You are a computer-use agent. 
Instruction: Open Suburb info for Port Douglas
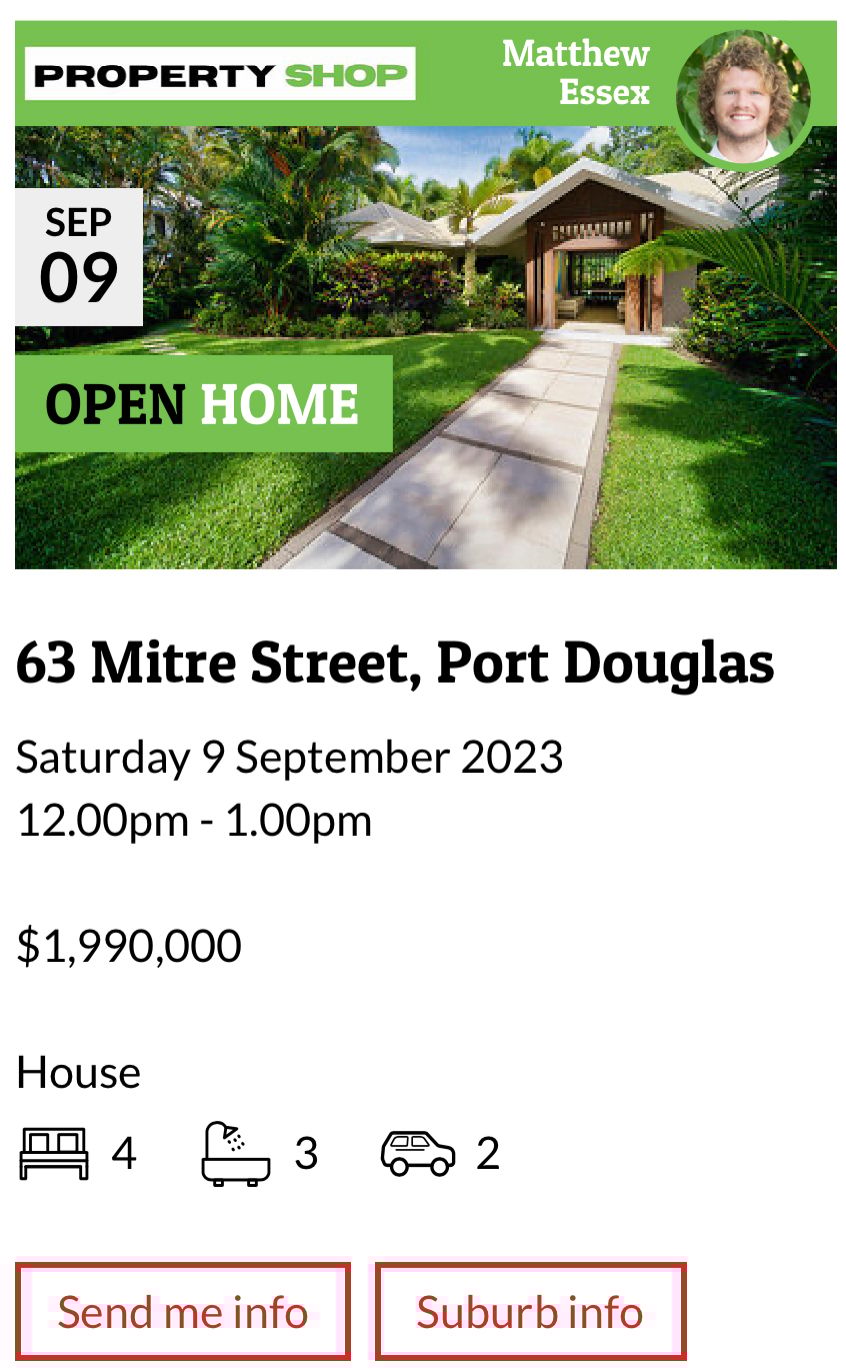(x=530, y=1311)
